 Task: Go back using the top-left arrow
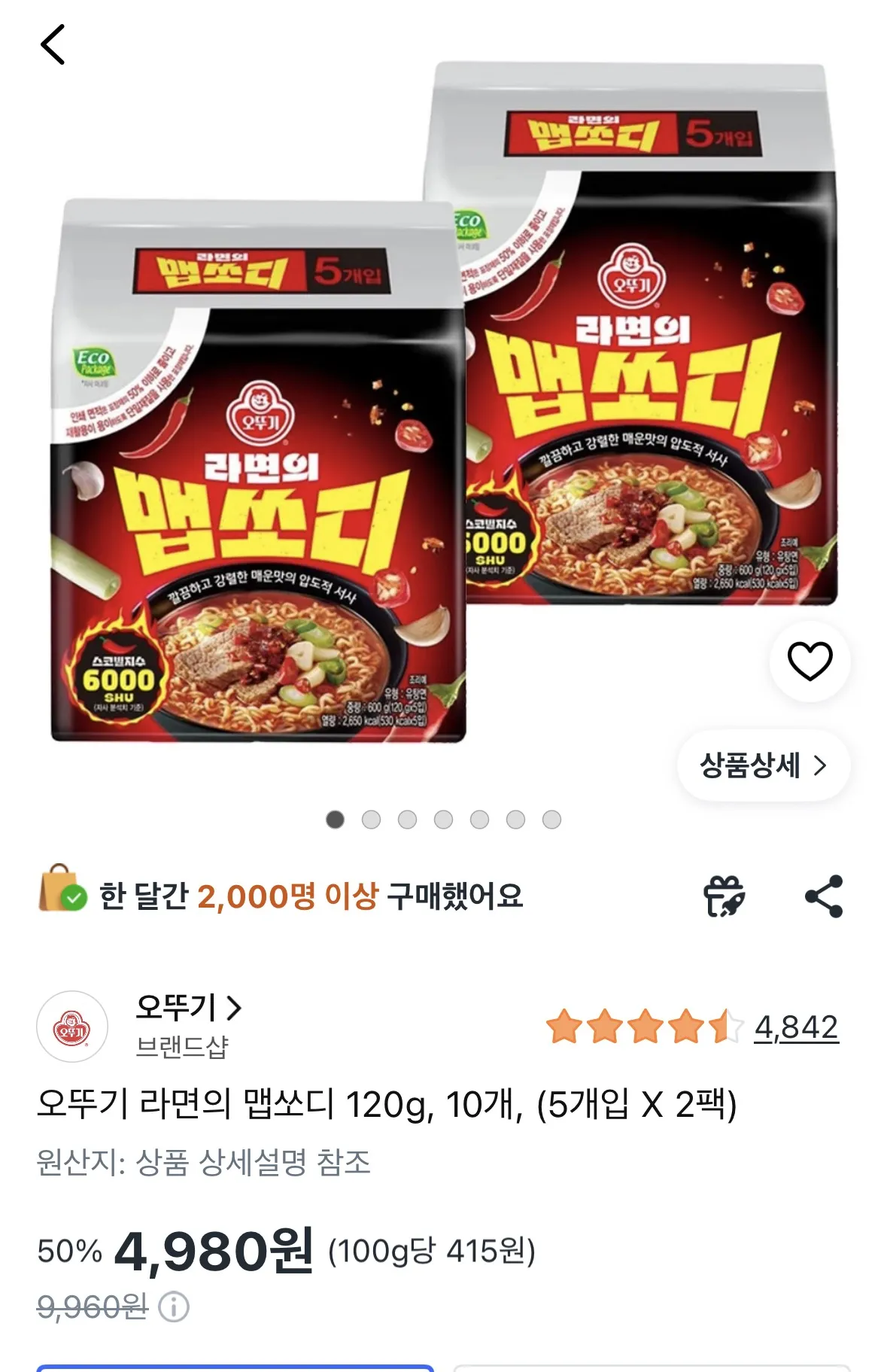pyautogui.click(x=53, y=44)
